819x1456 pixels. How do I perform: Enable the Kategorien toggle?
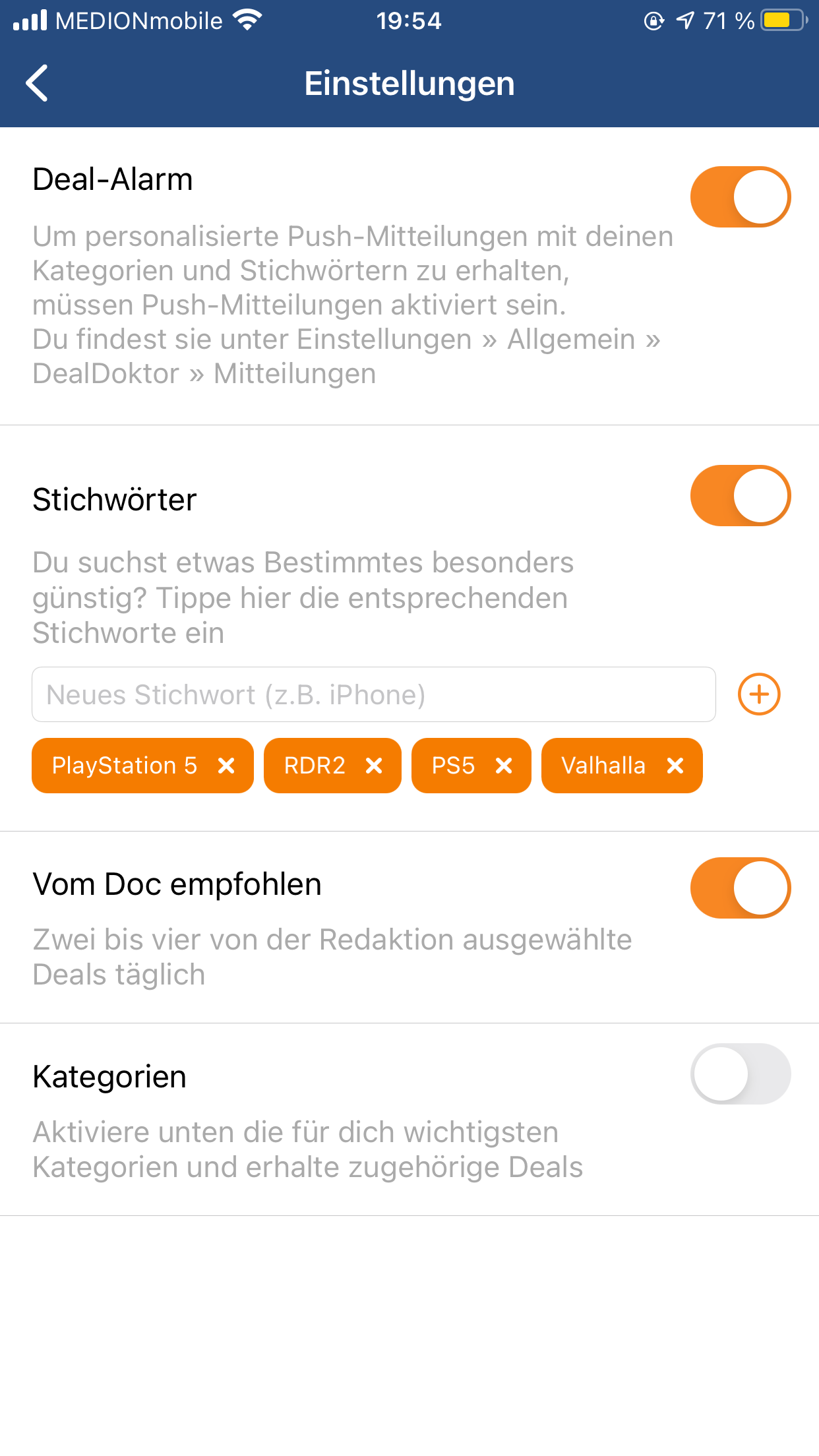[740, 1074]
